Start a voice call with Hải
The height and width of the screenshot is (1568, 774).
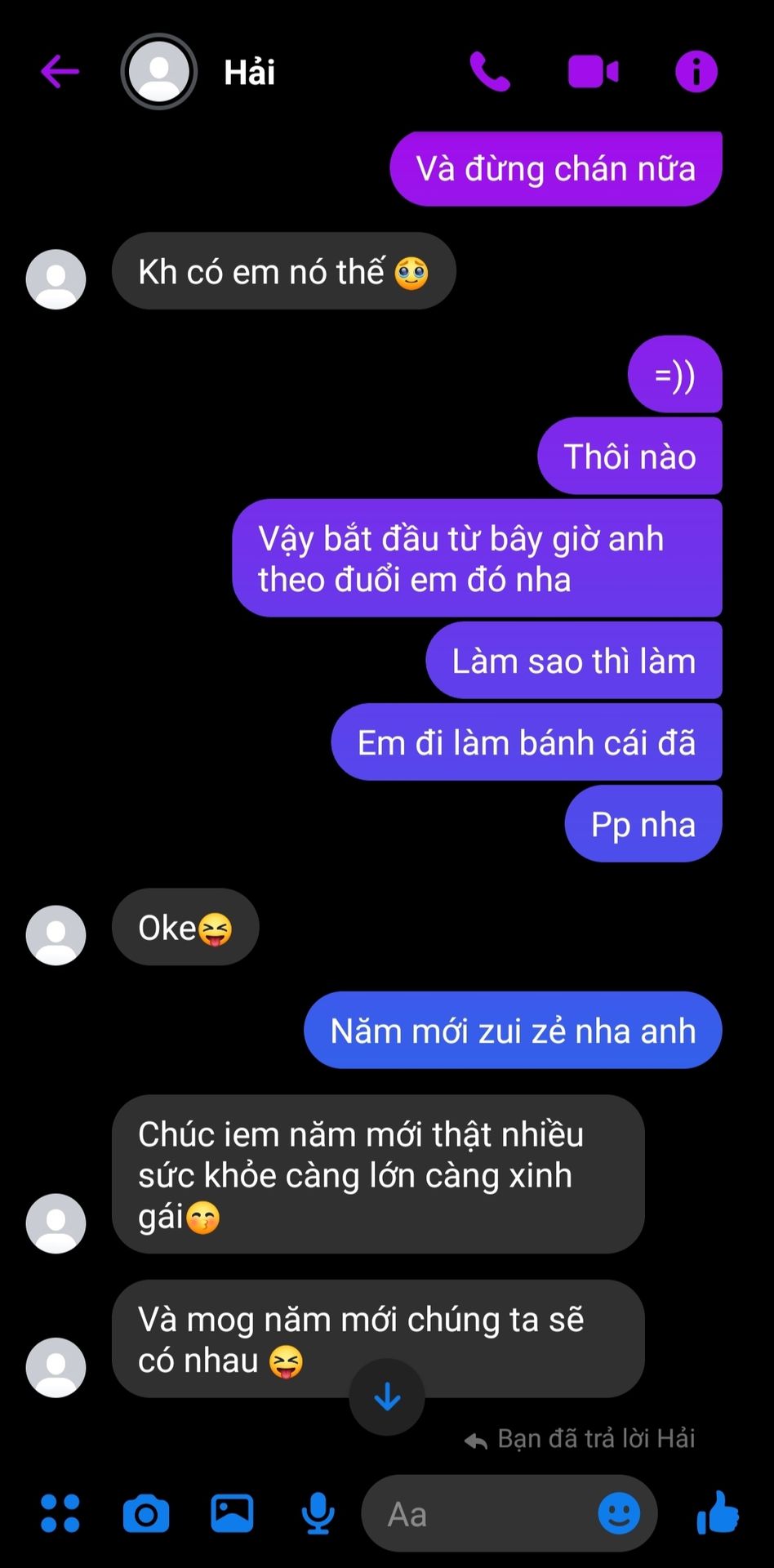tap(490, 72)
